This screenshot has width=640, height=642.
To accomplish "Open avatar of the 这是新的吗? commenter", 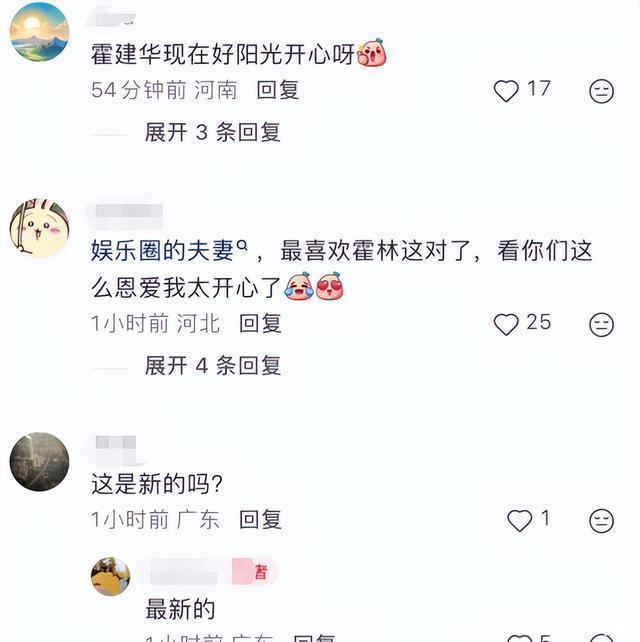I will tap(39, 461).
